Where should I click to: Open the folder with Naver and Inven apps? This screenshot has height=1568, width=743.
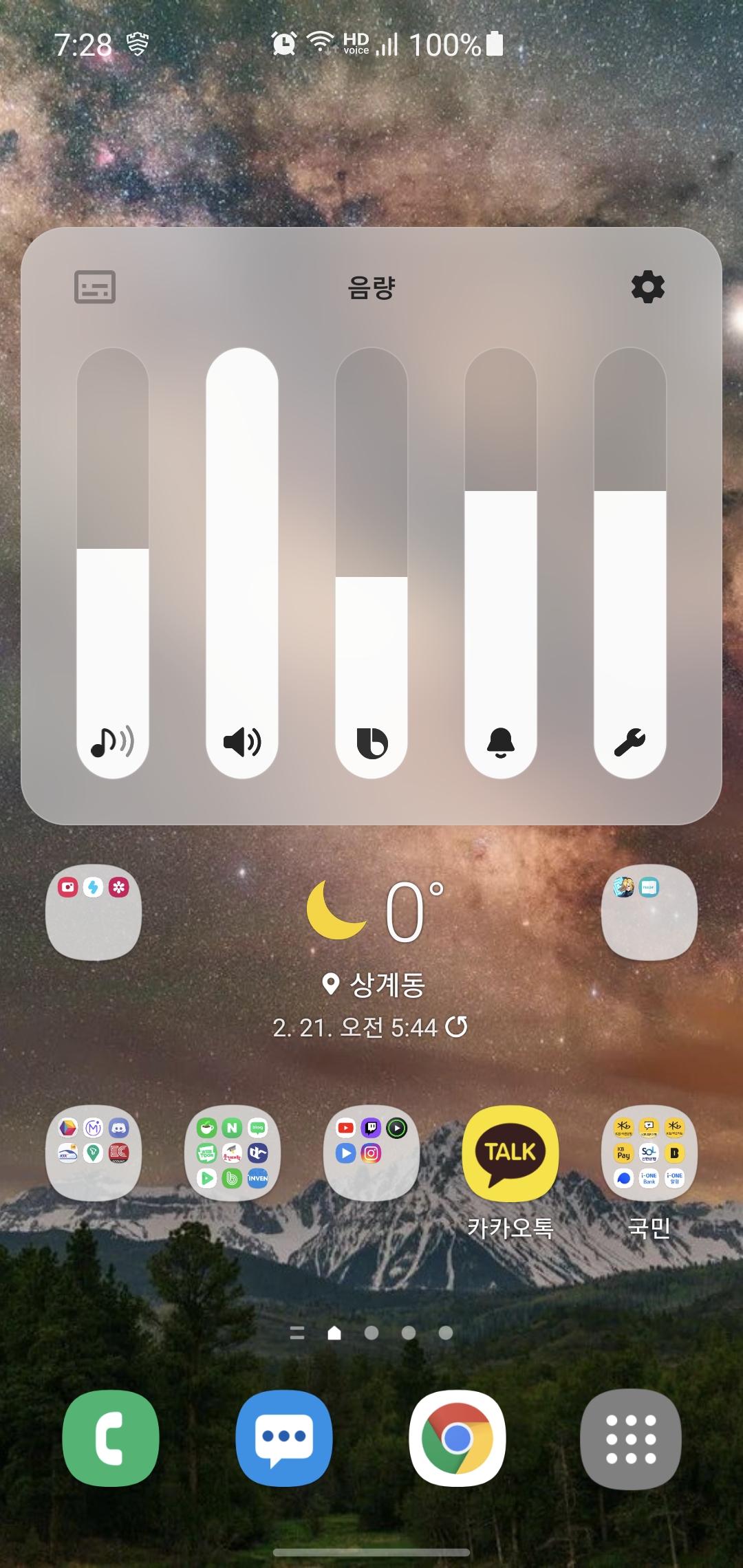point(233,1154)
